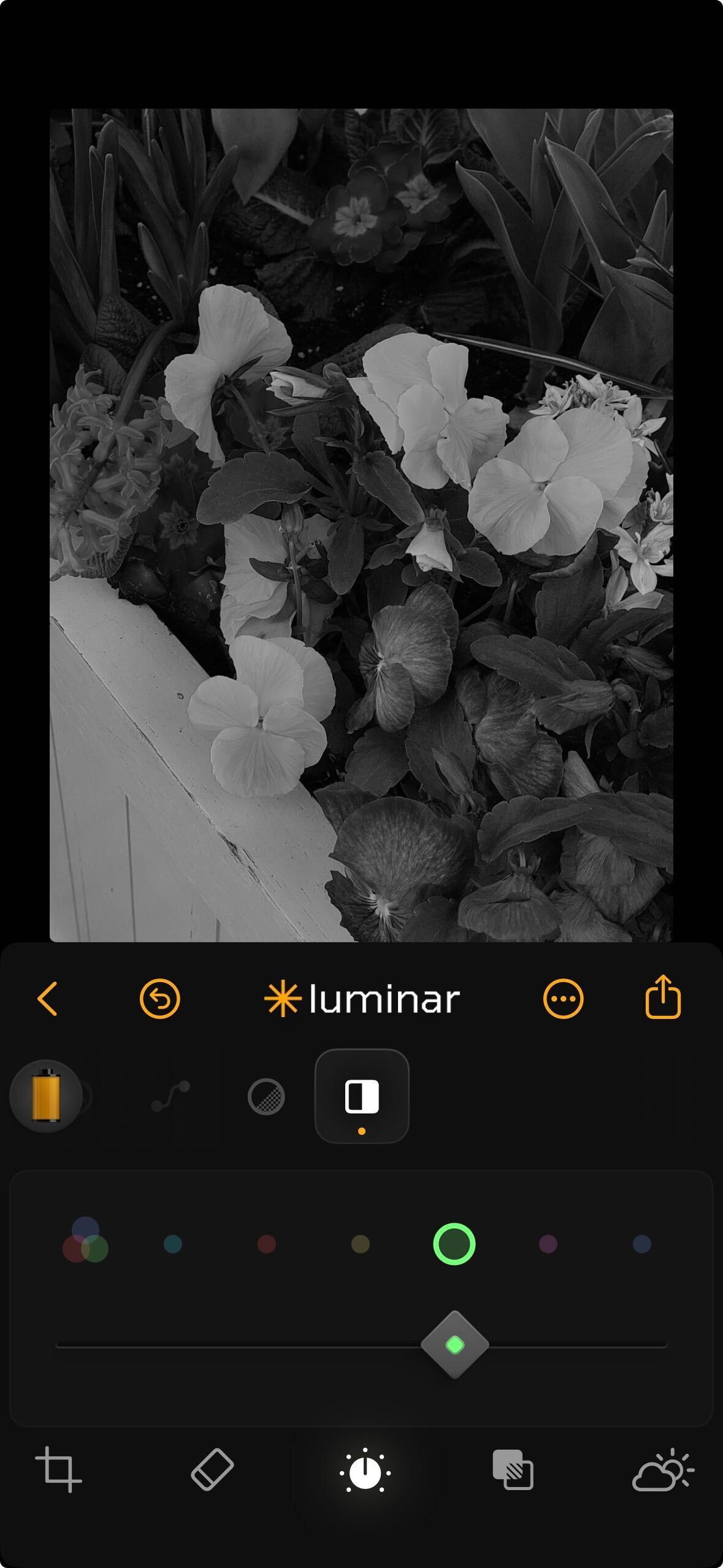
Task: Choose the teal color channel
Action: pos(173,1244)
